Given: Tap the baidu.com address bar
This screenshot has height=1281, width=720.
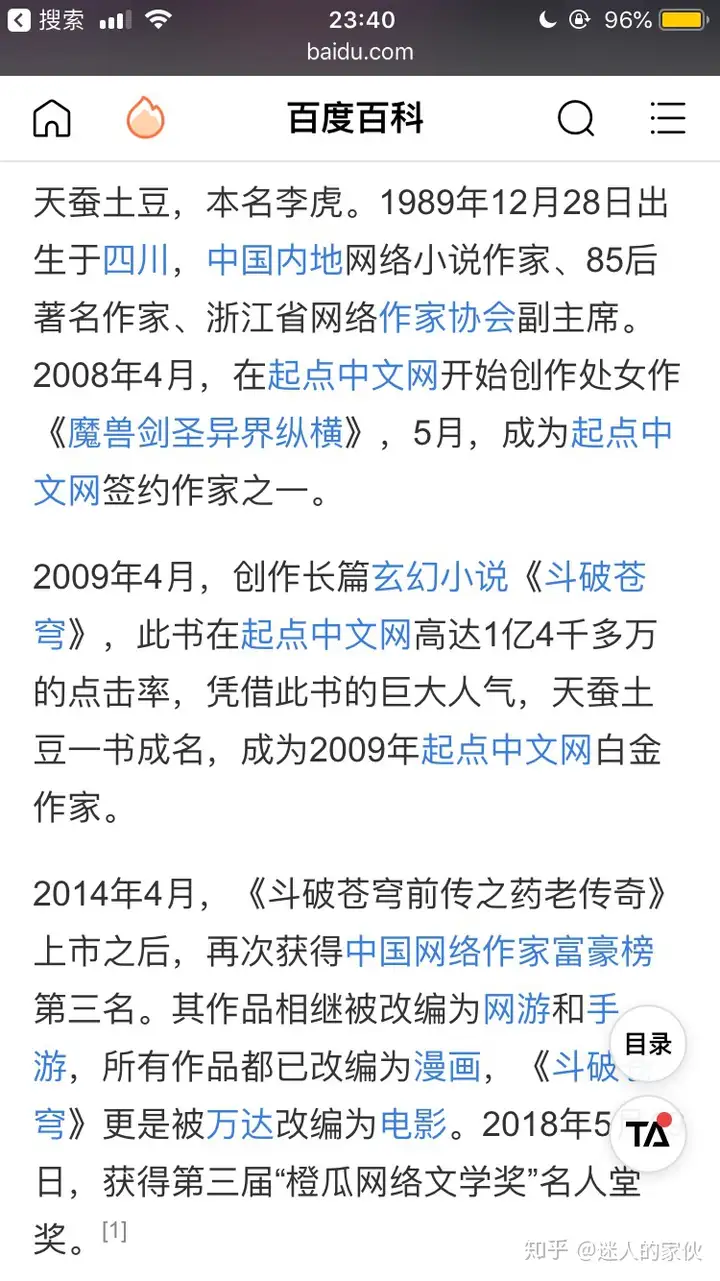Looking at the screenshot, I should pos(360,52).
